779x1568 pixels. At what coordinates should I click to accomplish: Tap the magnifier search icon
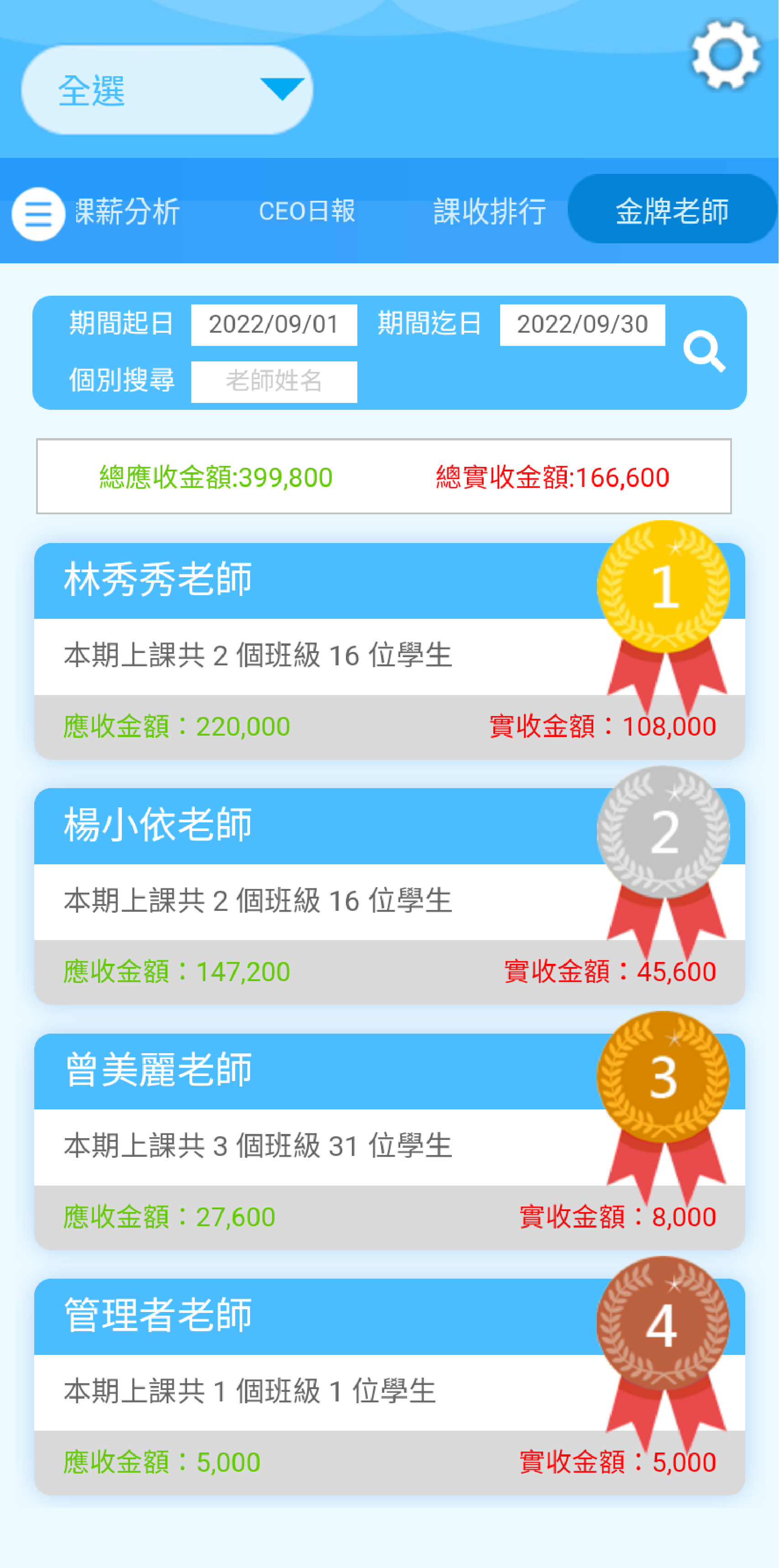click(x=704, y=351)
